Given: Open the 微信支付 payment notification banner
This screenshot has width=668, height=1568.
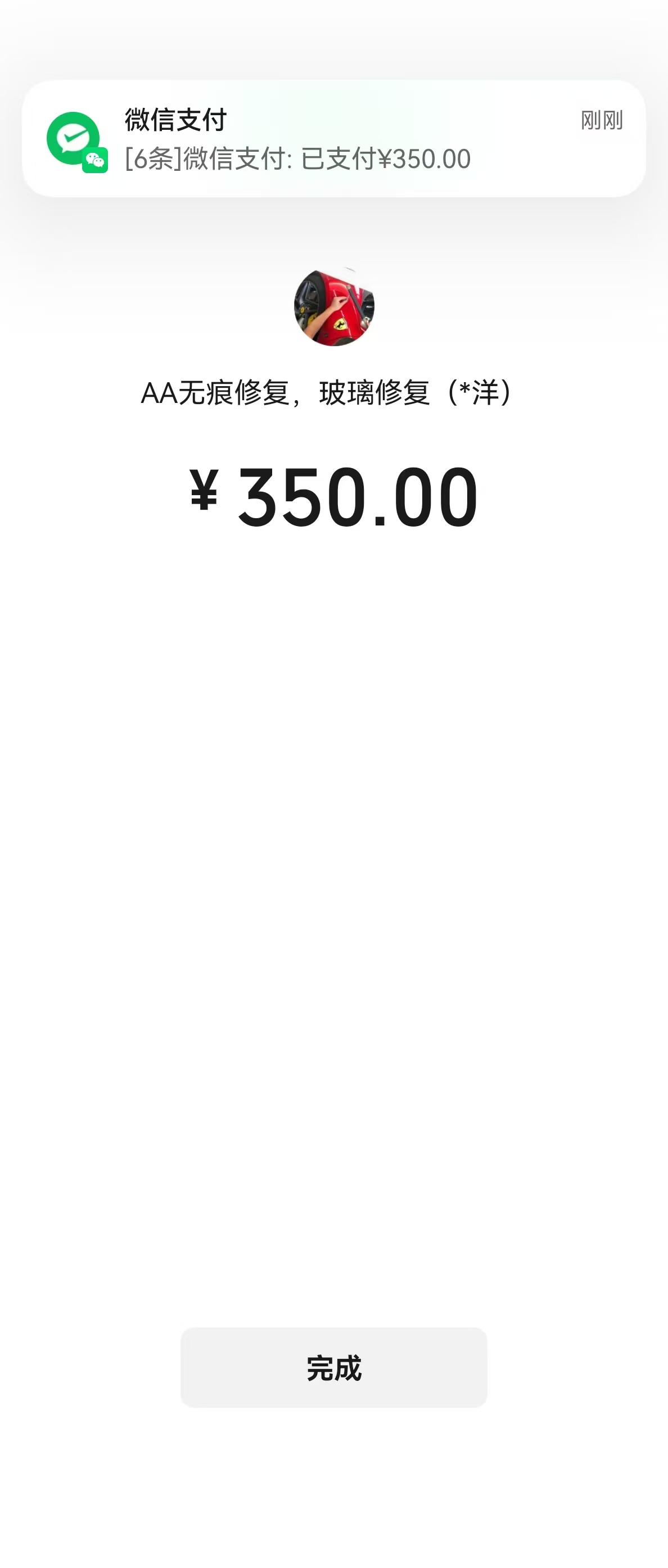Looking at the screenshot, I should pyautogui.click(x=333, y=139).
